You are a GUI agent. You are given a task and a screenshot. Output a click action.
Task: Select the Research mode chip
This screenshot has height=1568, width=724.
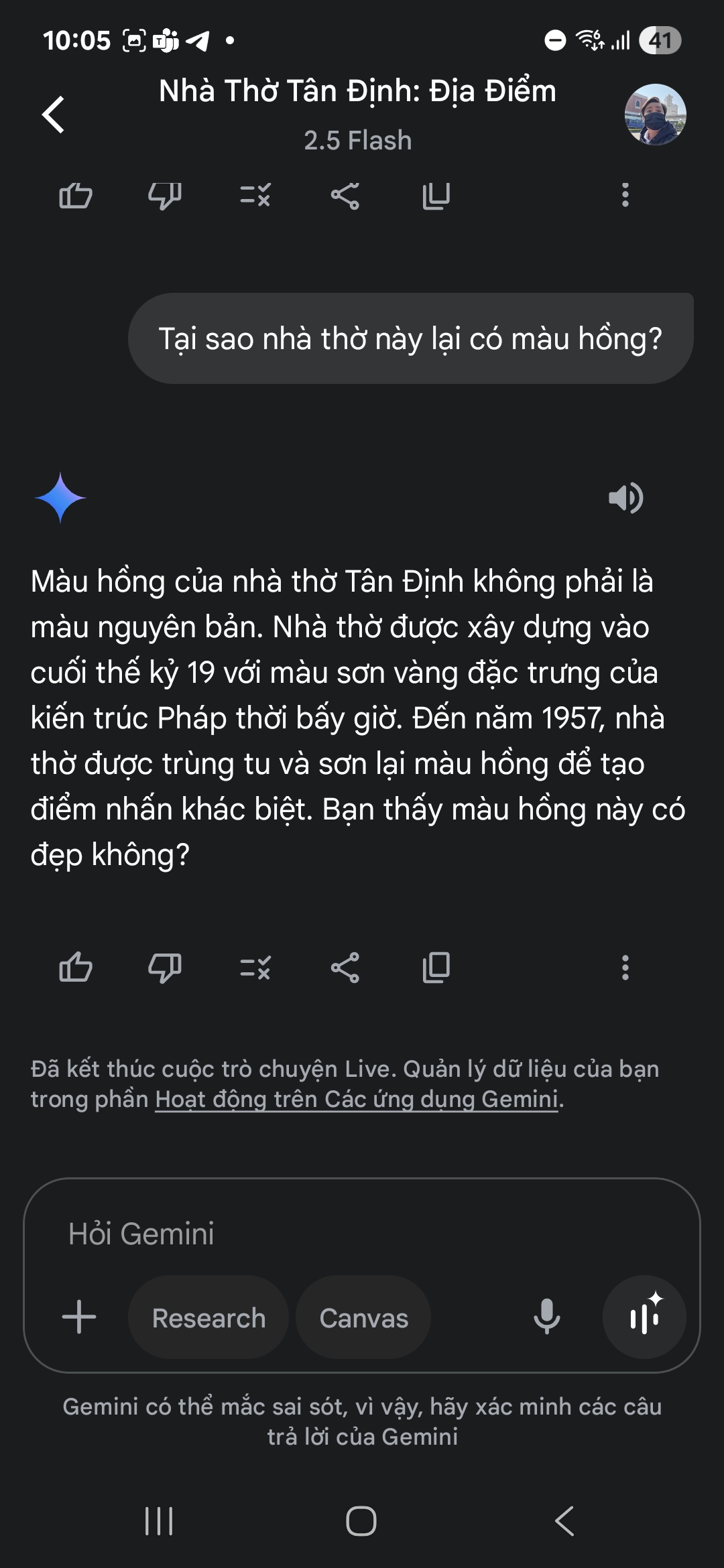208,1317
